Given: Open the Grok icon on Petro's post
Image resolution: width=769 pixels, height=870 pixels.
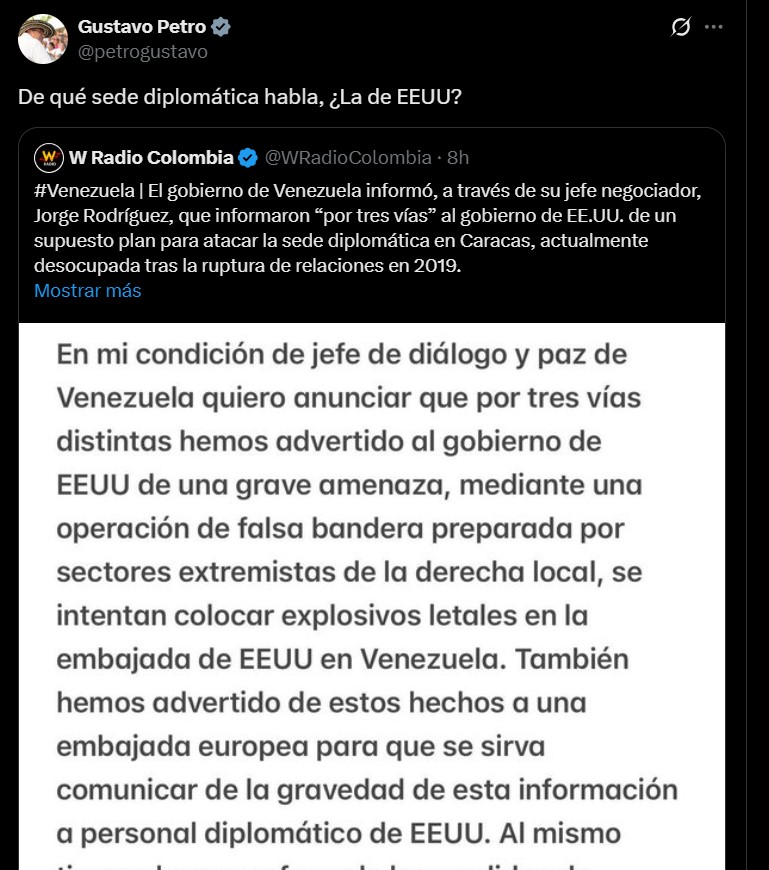Looking at the screenshot, I should point(681,27).
